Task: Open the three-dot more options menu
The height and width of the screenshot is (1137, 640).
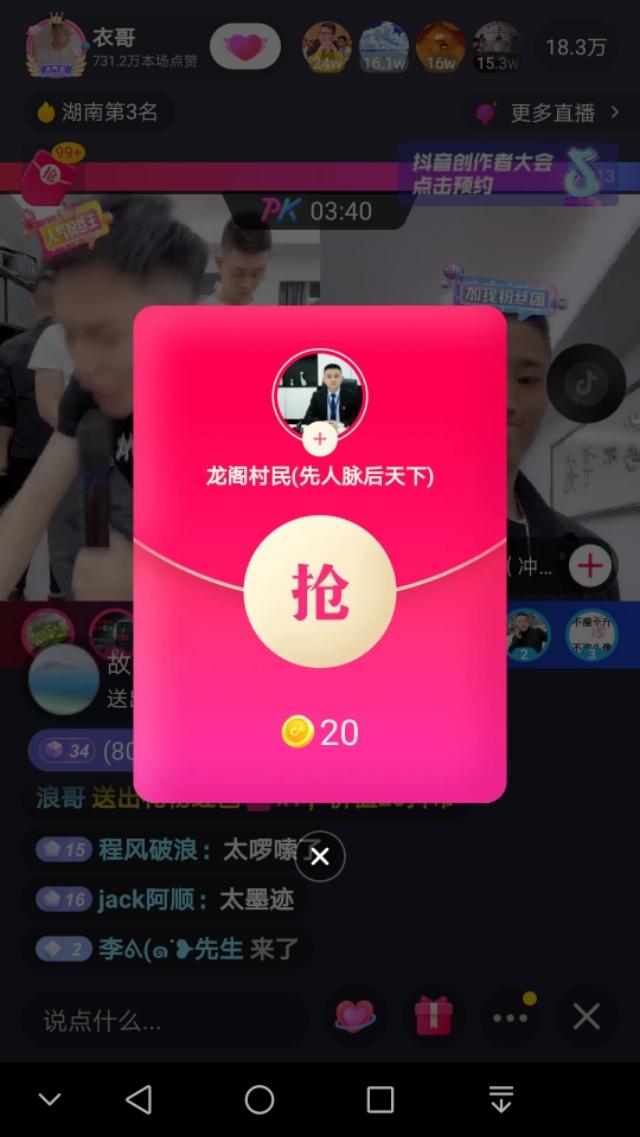Action: click(x=510, y=1018)
